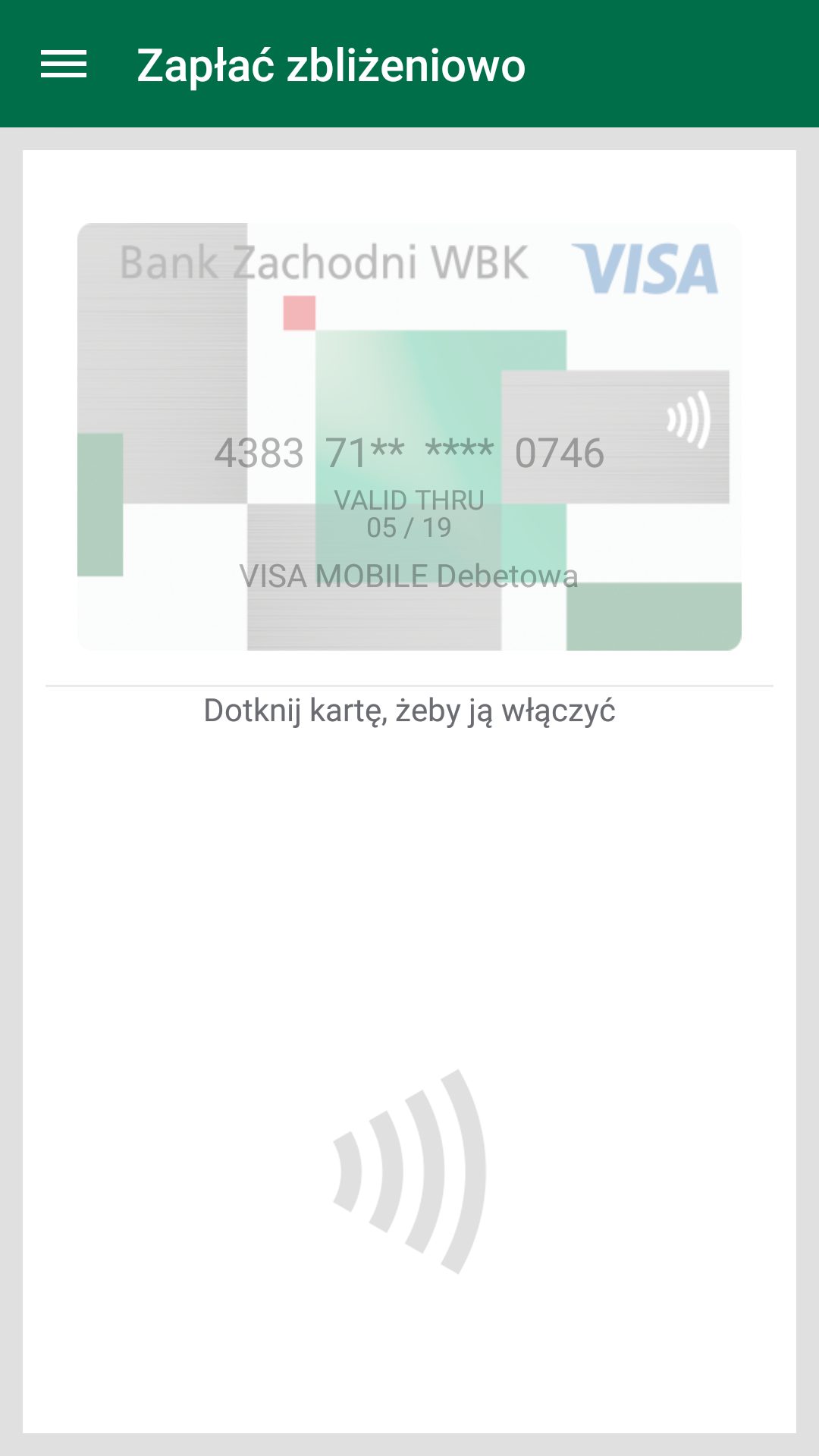
Task: Click the Dotknij kartę instruction text
Action: (x=409, y=710)
